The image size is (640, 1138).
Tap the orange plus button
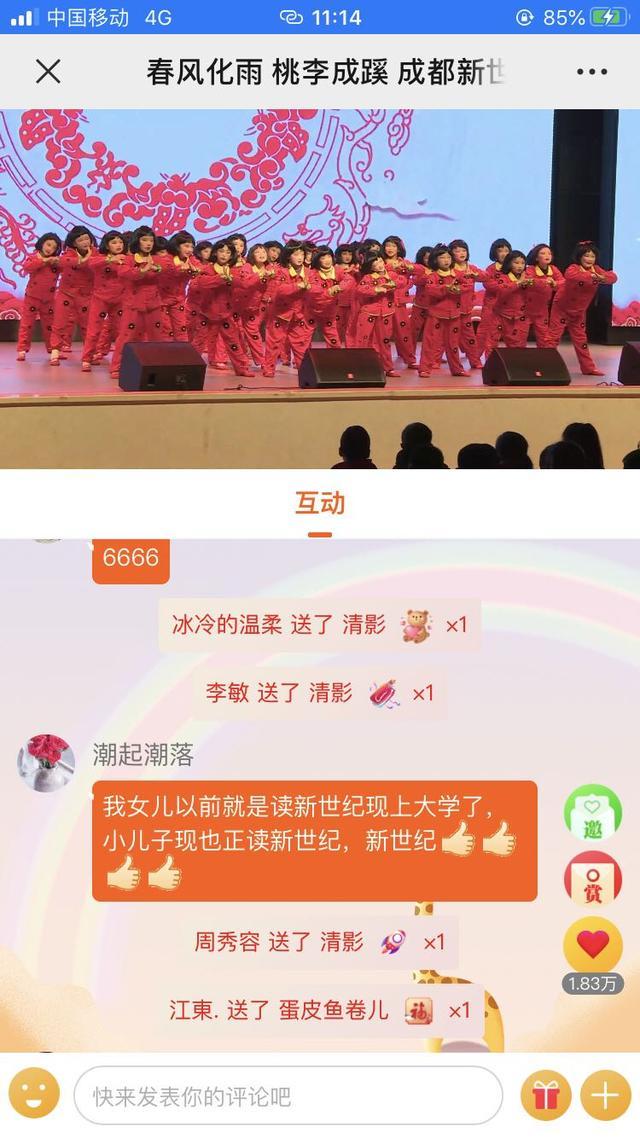(605, 1095)
